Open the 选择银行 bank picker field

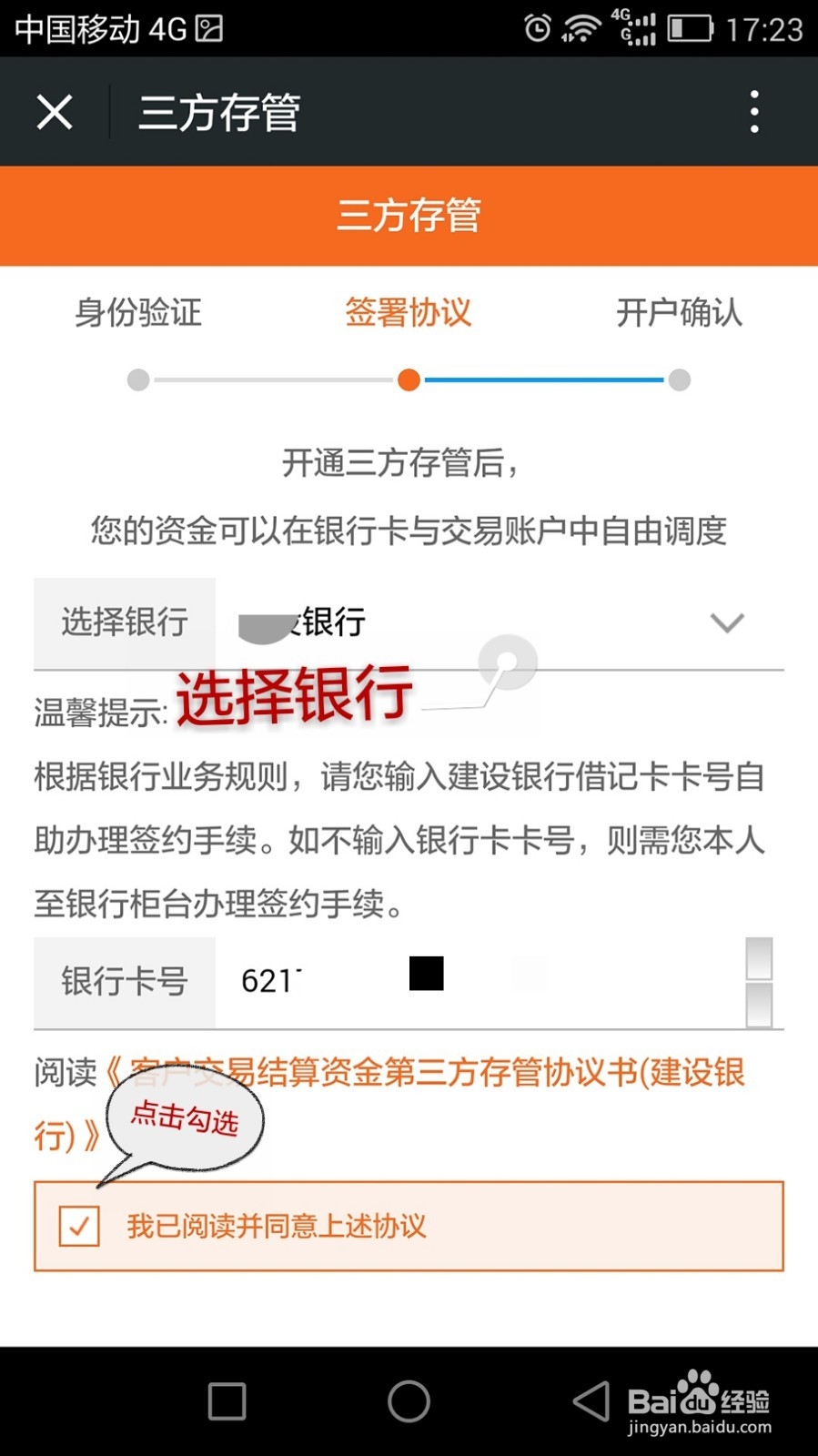tap(124, 622)
